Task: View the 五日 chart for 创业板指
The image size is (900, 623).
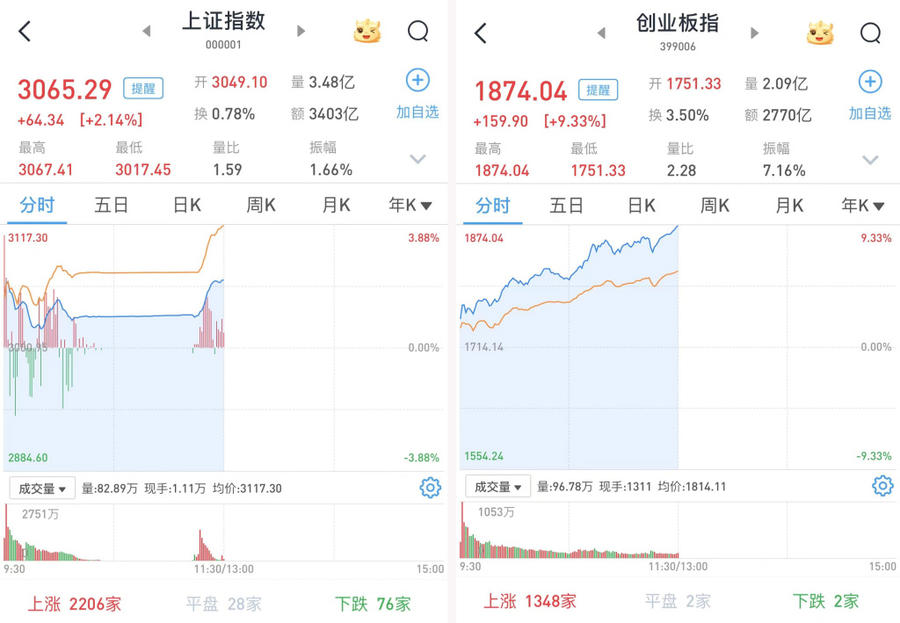Action: pos(566,206)
